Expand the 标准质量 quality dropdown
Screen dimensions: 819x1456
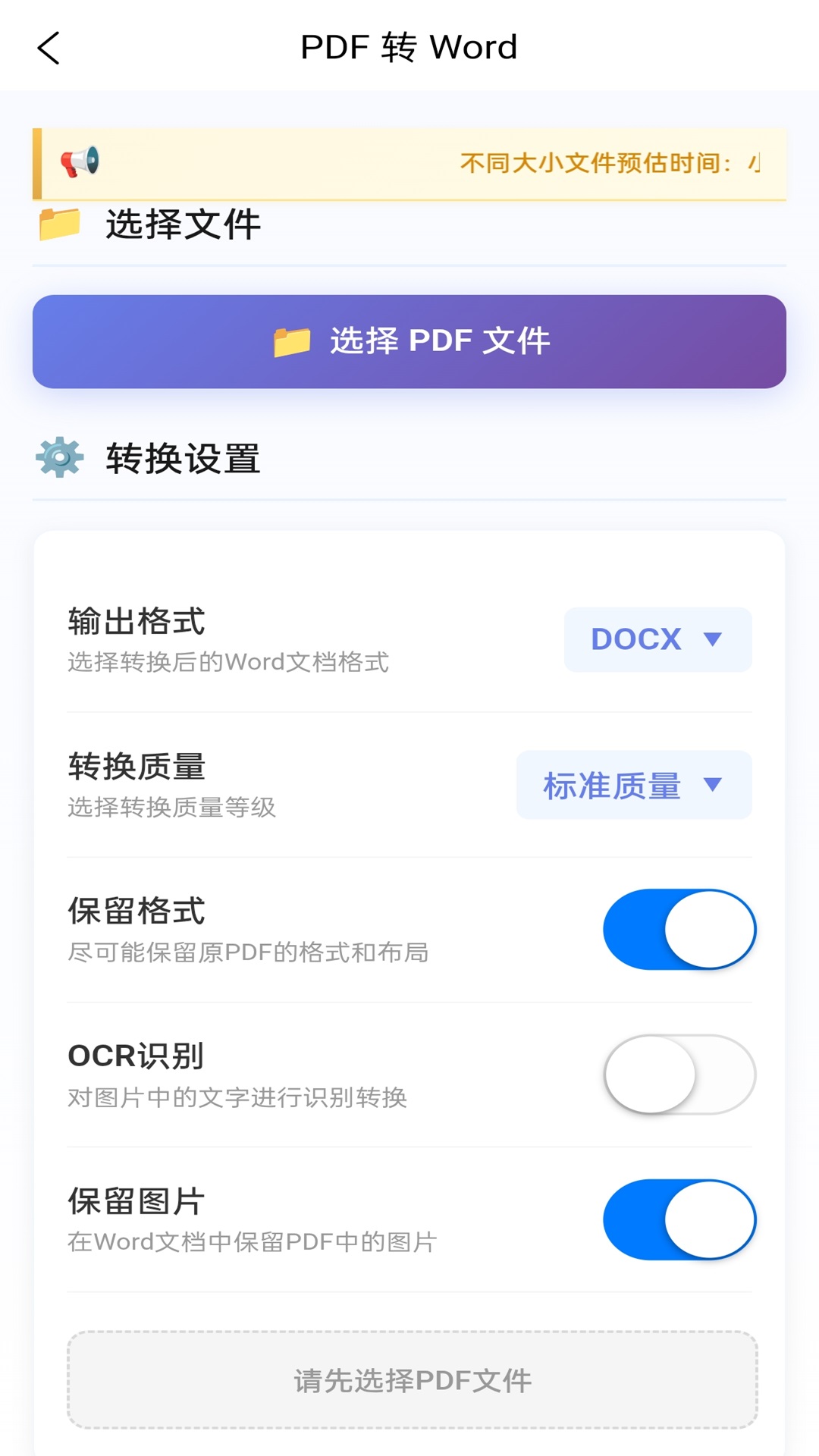pos(632,785)
